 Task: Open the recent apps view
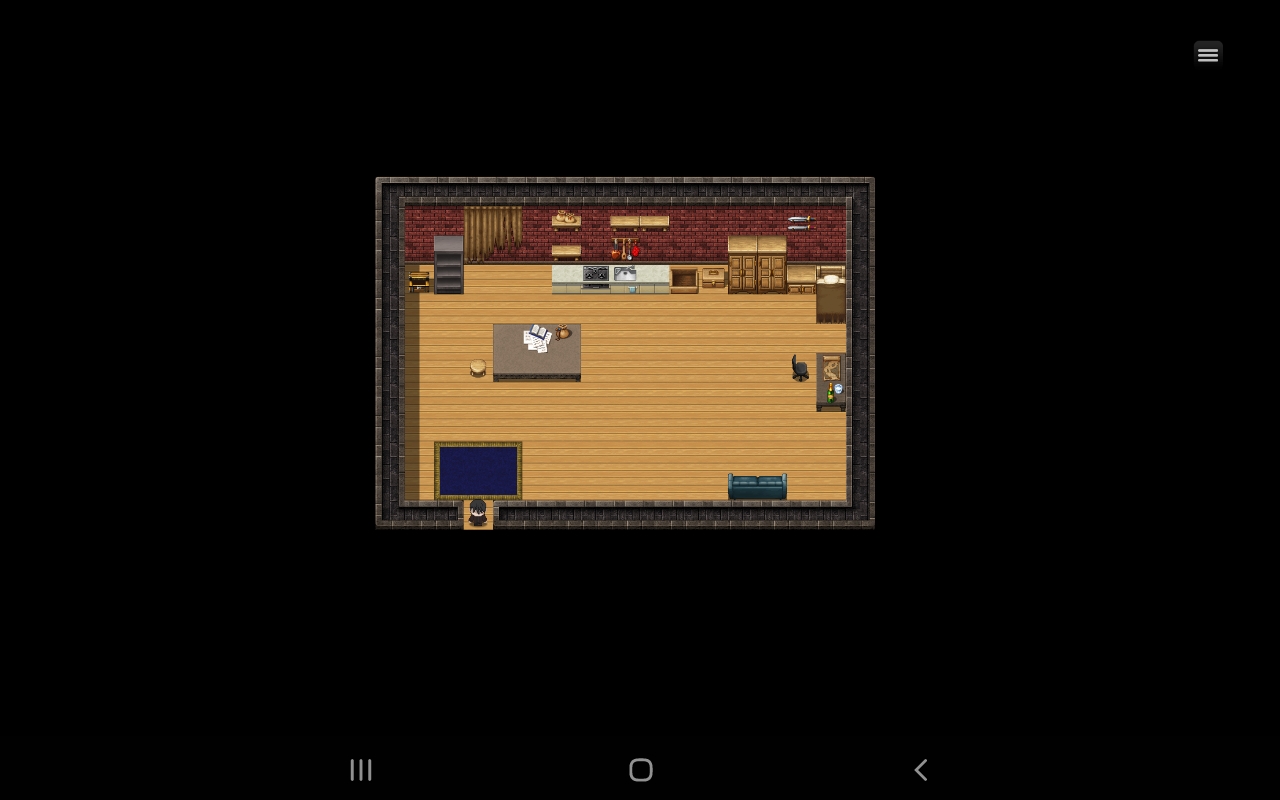[361, 769]
